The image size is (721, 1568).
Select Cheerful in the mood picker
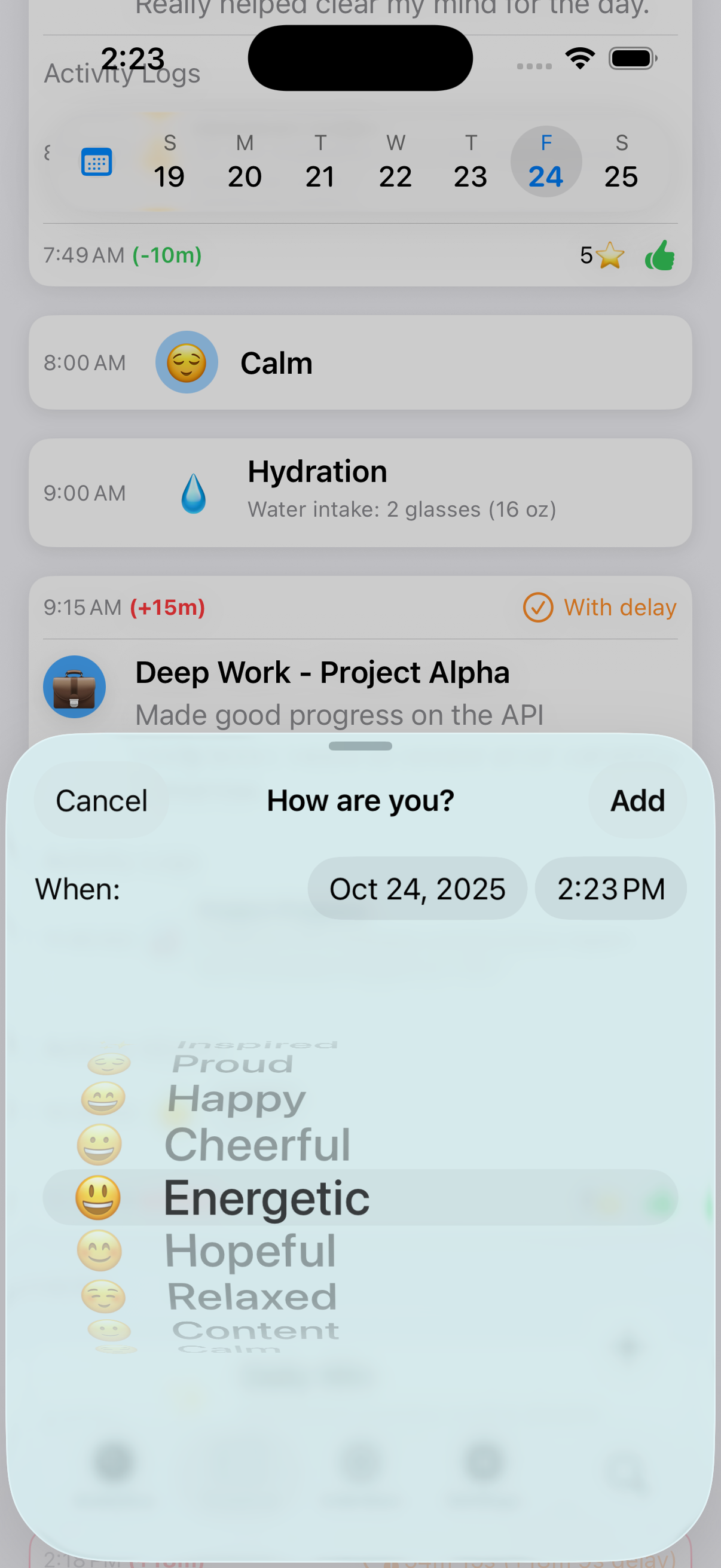tap(257, 1145)
